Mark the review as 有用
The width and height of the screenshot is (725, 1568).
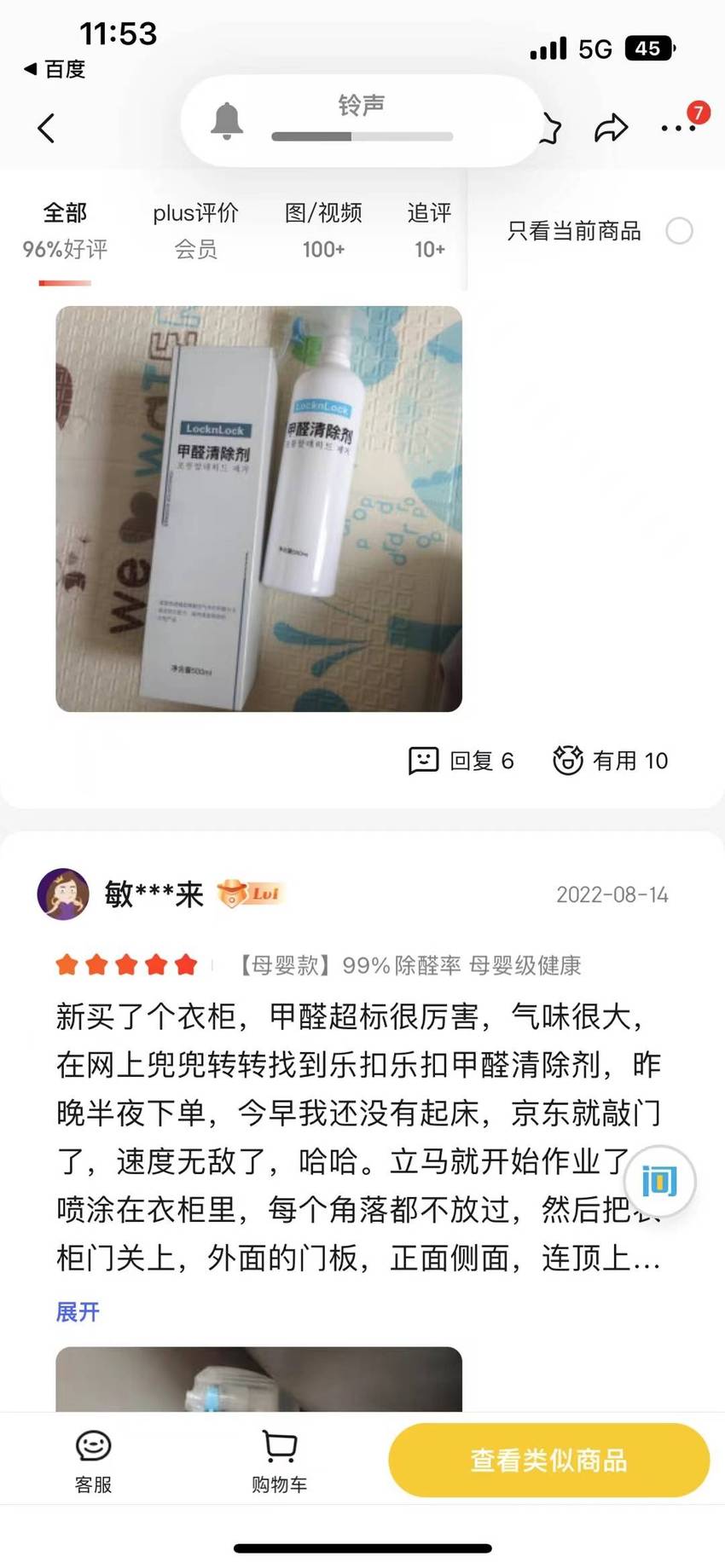[611, 761]
